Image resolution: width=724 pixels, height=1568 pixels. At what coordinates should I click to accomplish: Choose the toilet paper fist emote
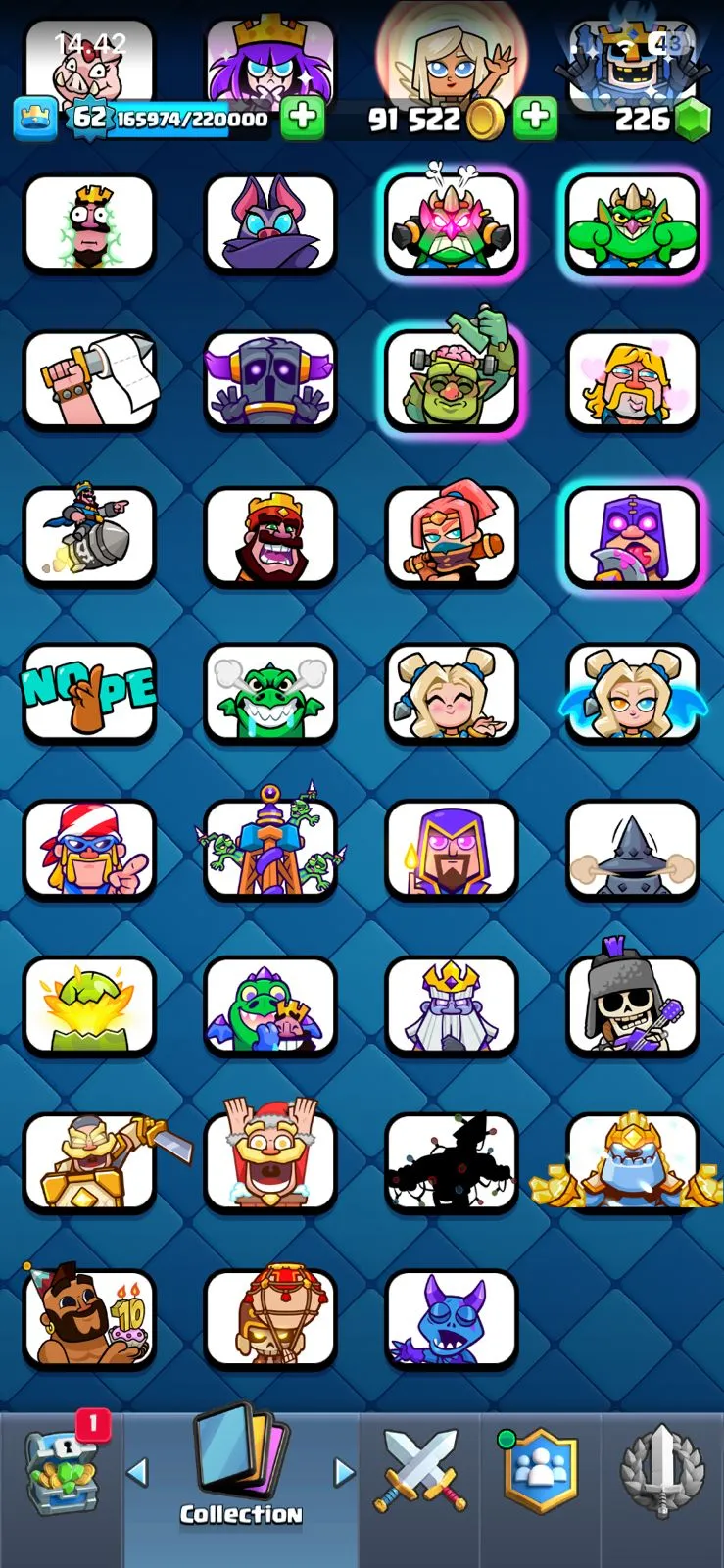pos(89,378)
